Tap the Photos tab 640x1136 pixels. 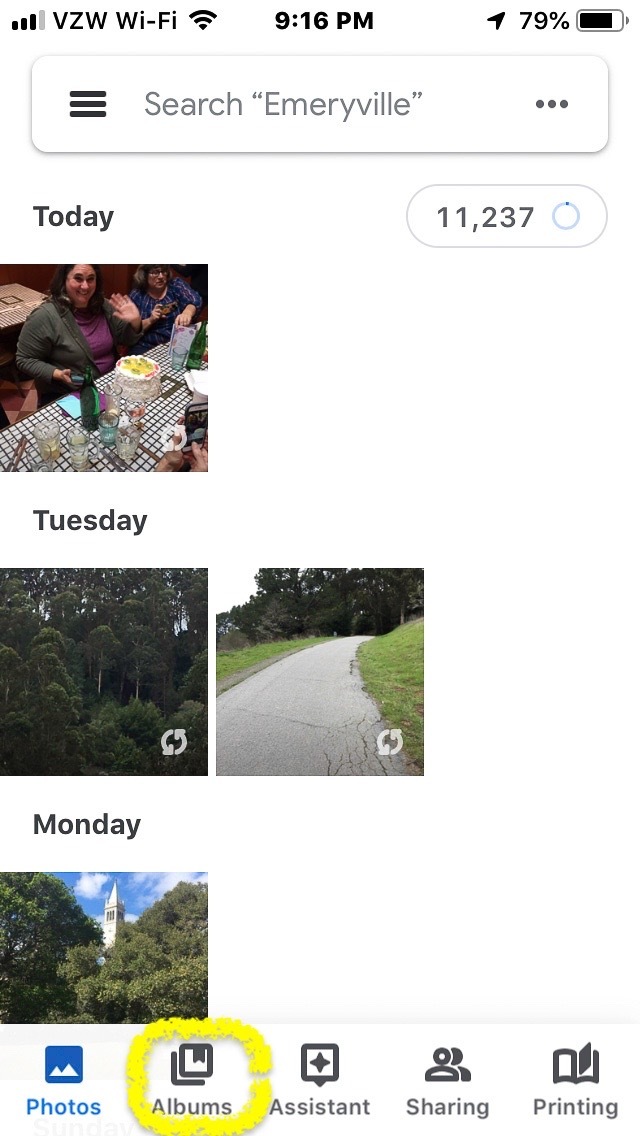63,1080
